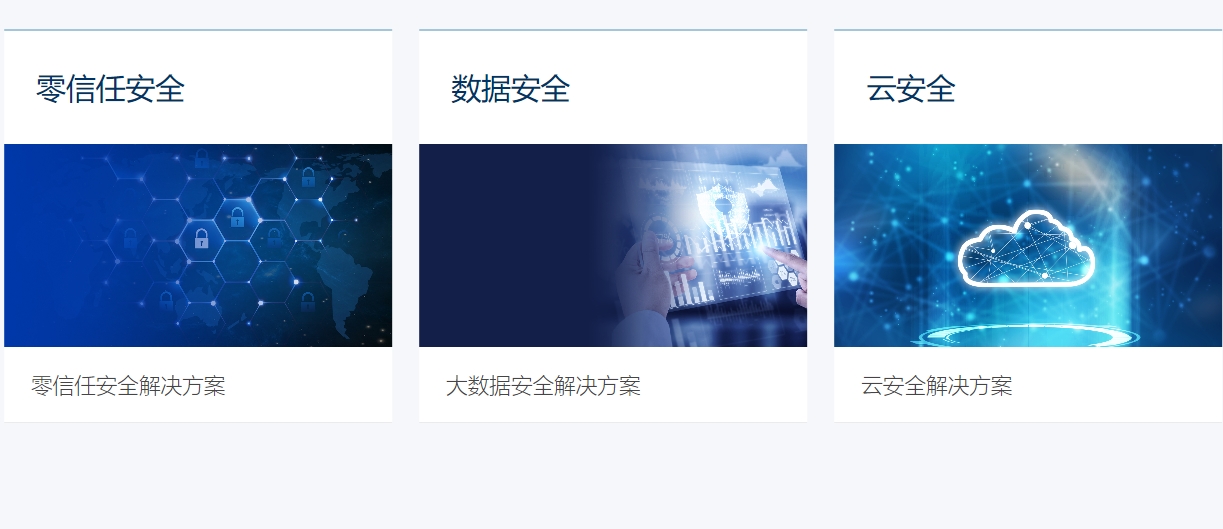1223x529 pixels.
Task: Open the 云安全 solution card
Action: tap(1027, 245)
